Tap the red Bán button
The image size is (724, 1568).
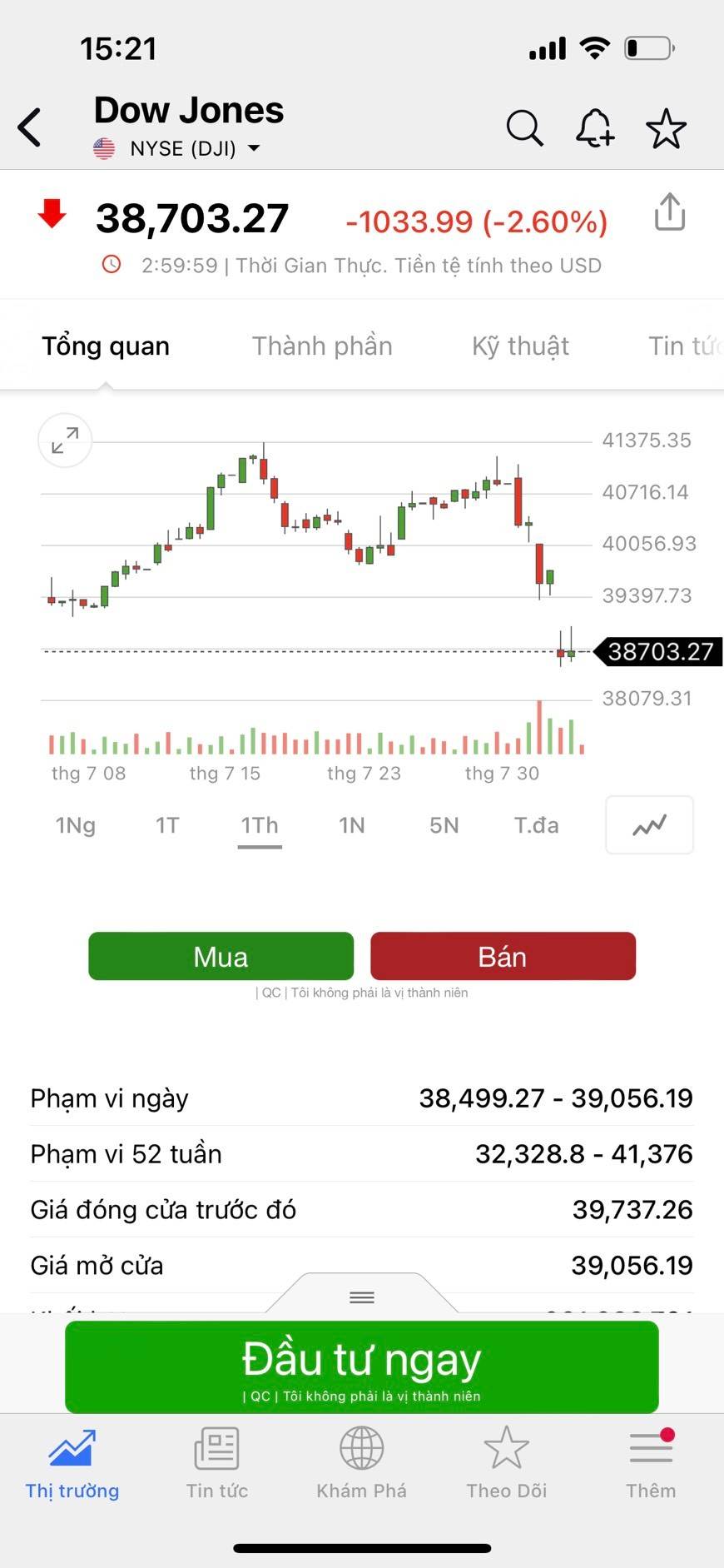pos(503,956)
